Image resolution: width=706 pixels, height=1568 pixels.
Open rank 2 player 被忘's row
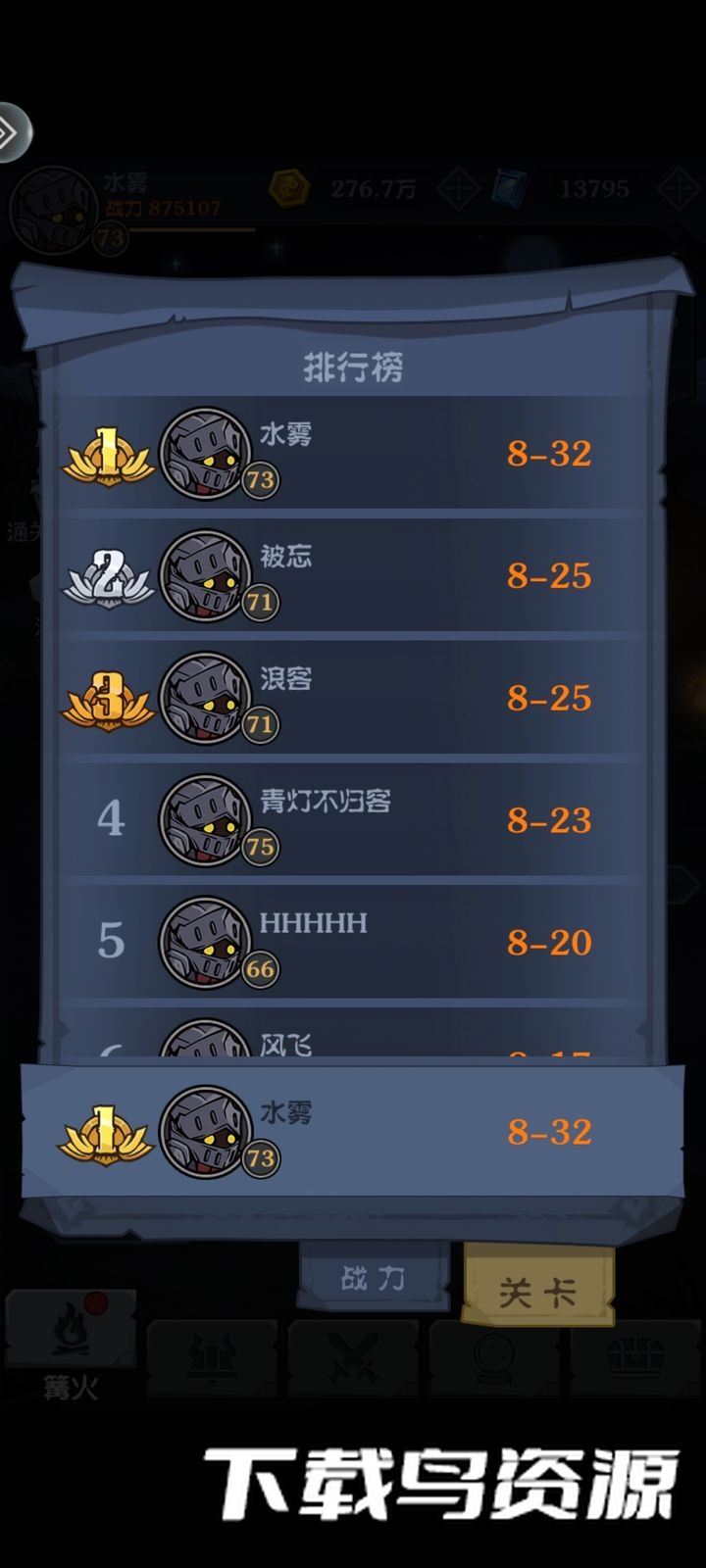coord(353,576)
